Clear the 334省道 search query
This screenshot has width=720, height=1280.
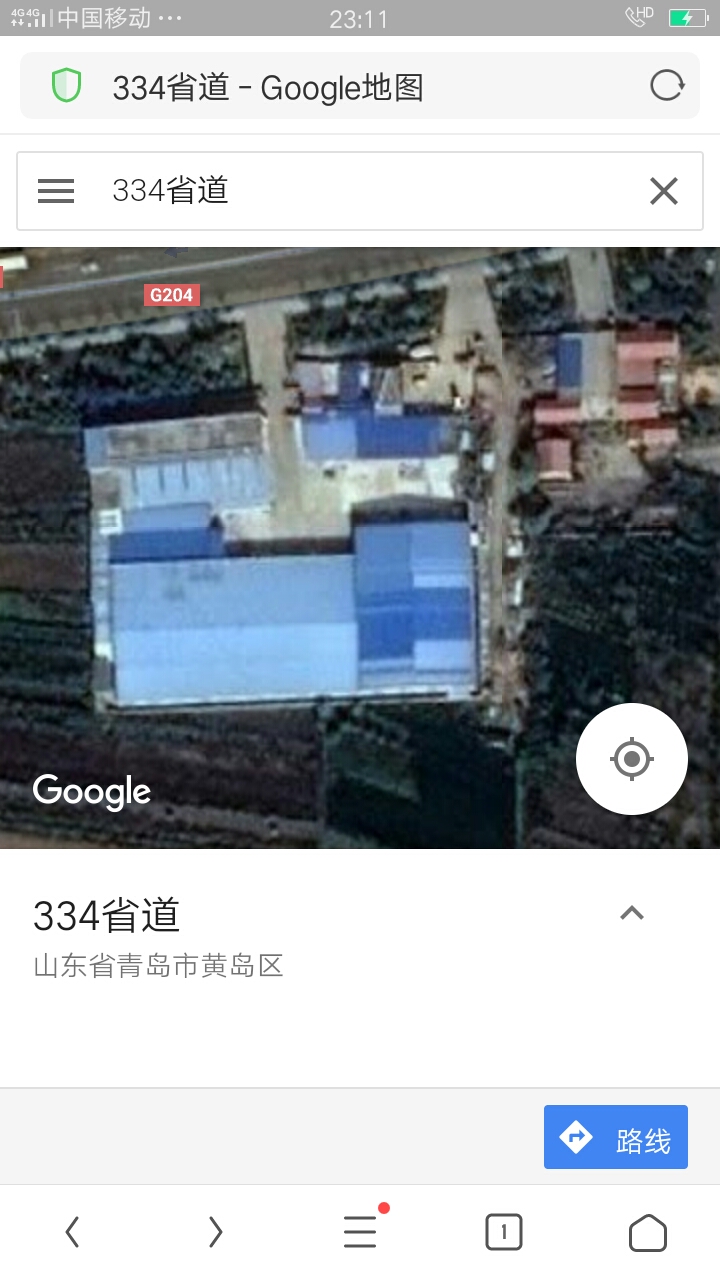pyautogui.click(x=664, y=191)
